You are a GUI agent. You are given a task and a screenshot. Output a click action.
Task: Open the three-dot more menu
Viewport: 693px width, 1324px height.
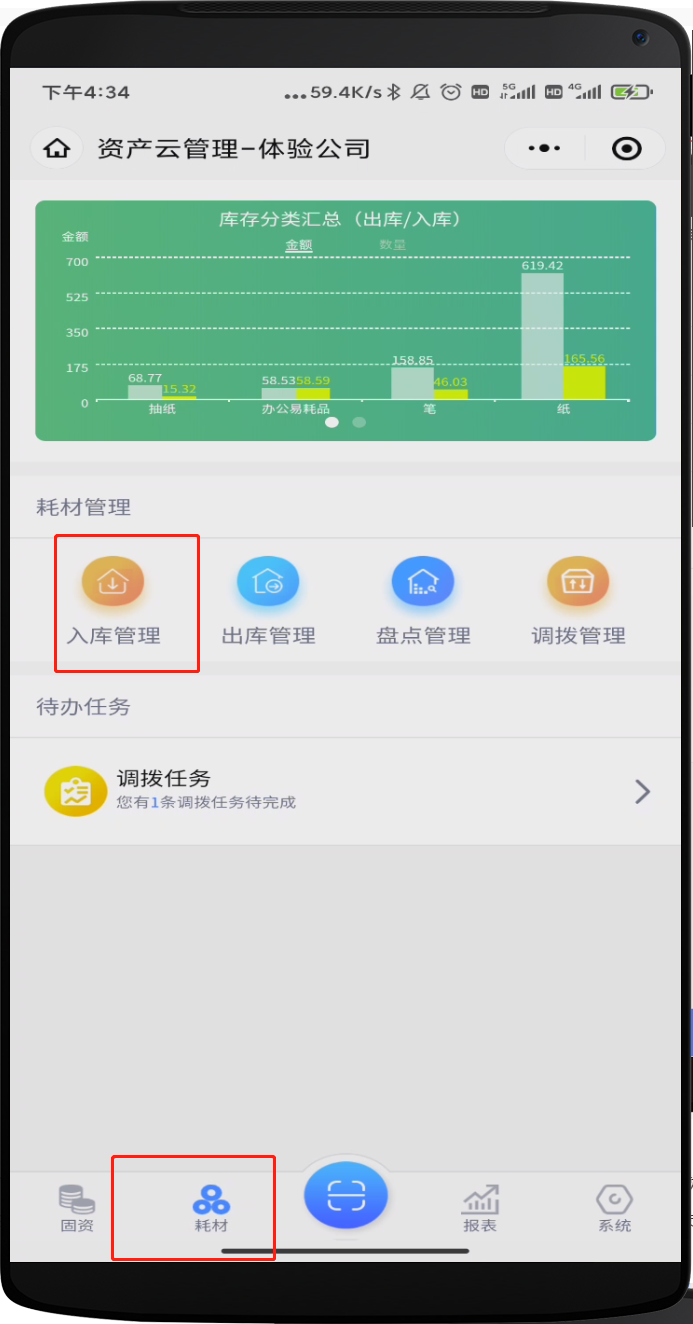(544, 149)
